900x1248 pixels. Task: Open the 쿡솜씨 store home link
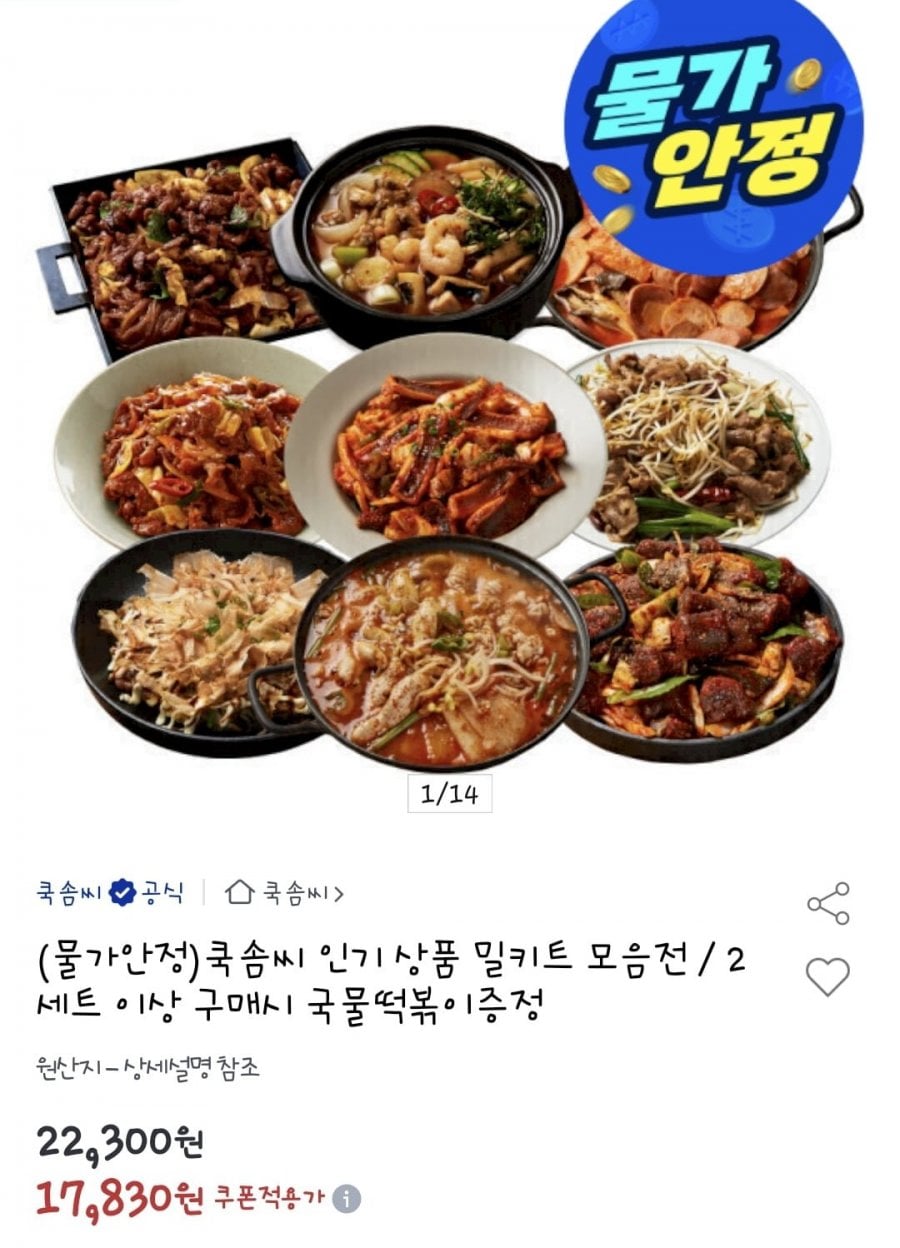coord(285,892)
